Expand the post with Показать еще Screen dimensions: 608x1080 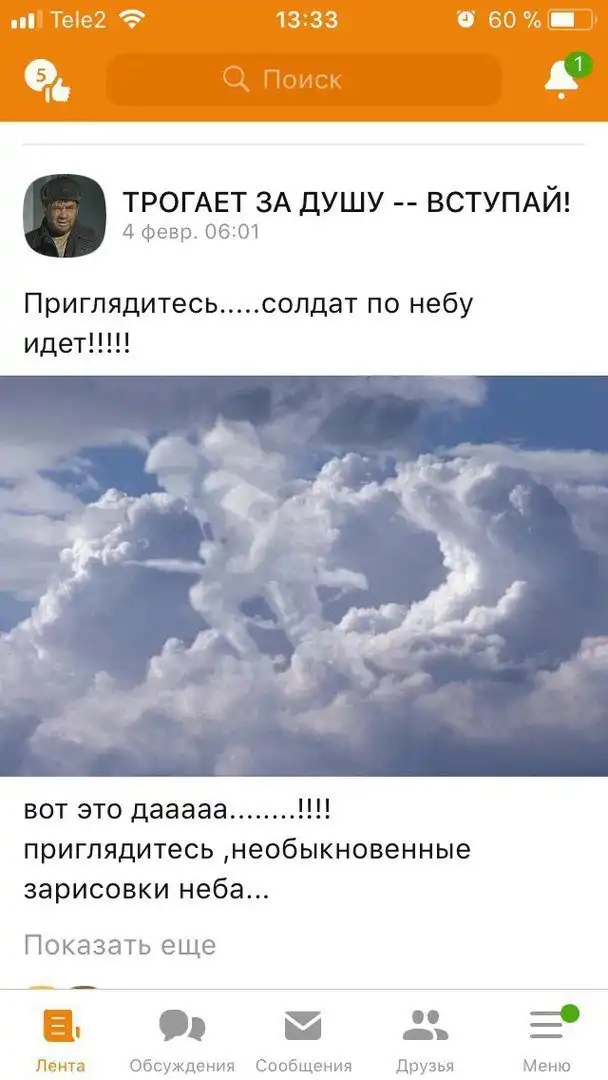[120, 945]
